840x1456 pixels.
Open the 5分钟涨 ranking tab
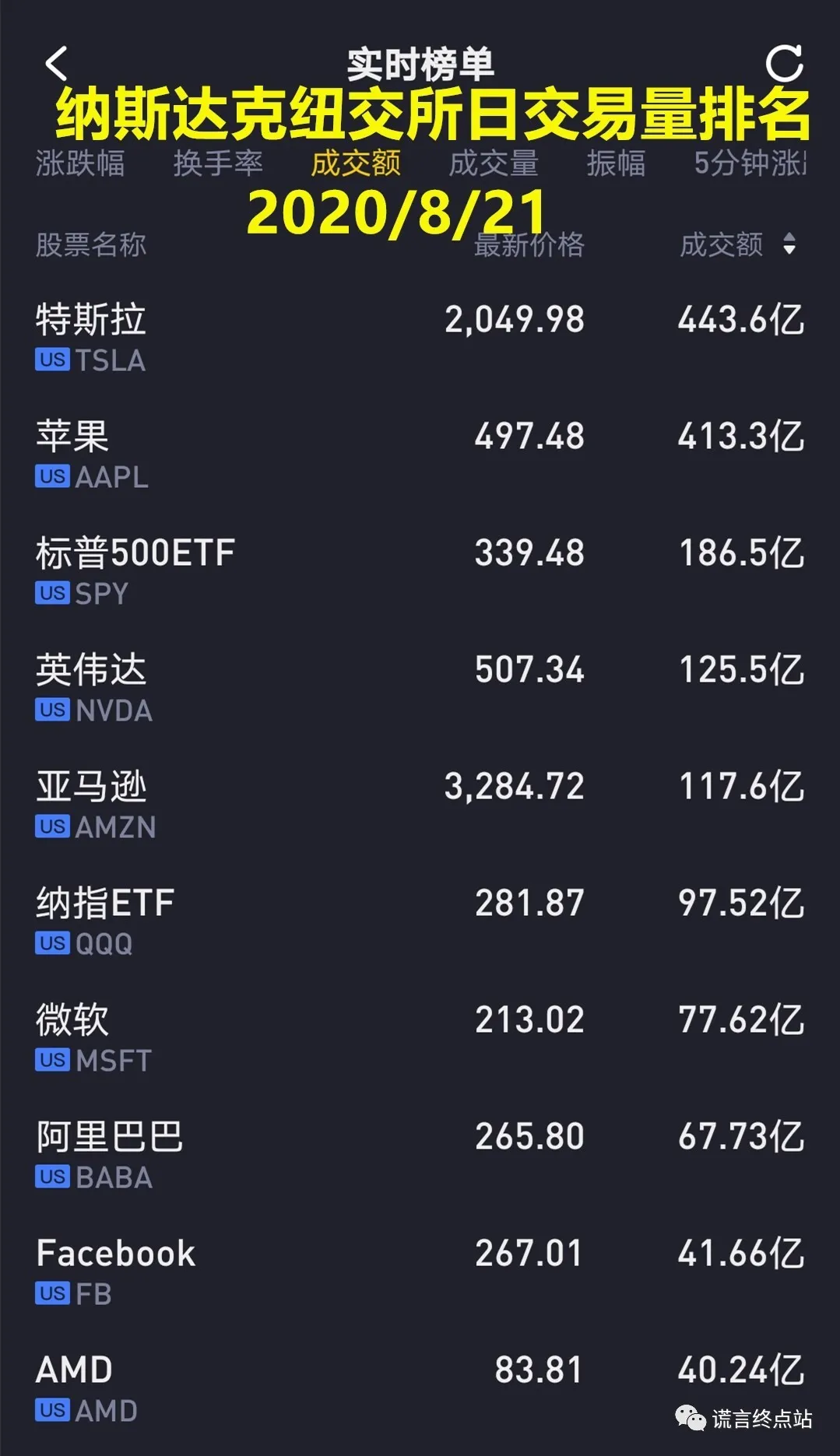pos(751,163)
